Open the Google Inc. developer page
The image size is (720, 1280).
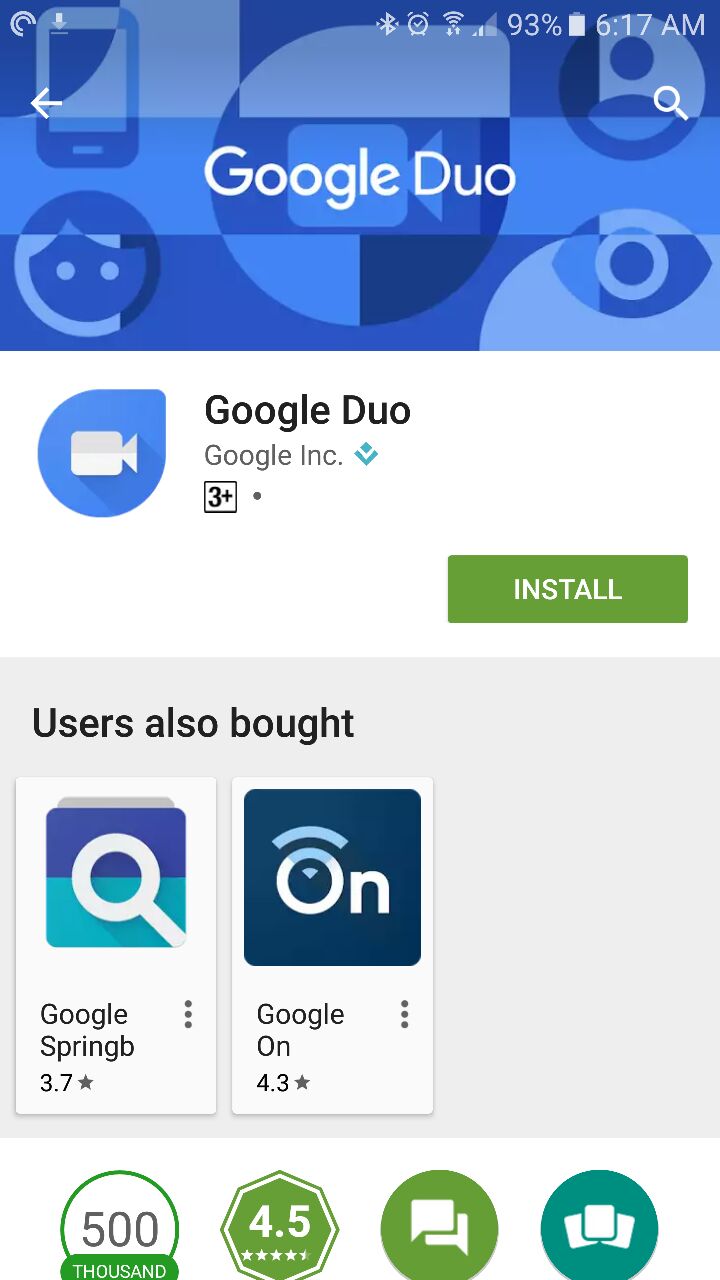tap(273, 456)
